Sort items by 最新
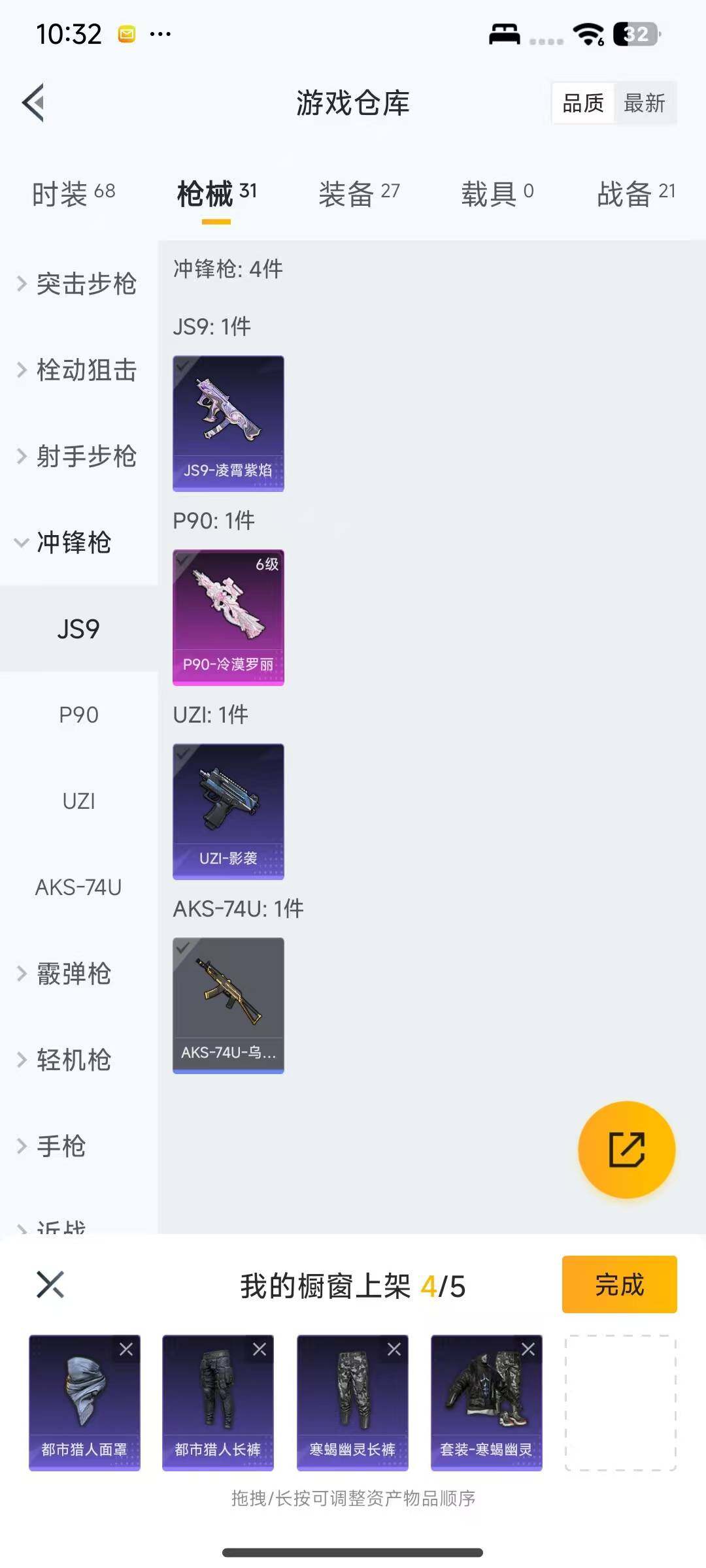Screen dimensions: 706x1568 645,103
